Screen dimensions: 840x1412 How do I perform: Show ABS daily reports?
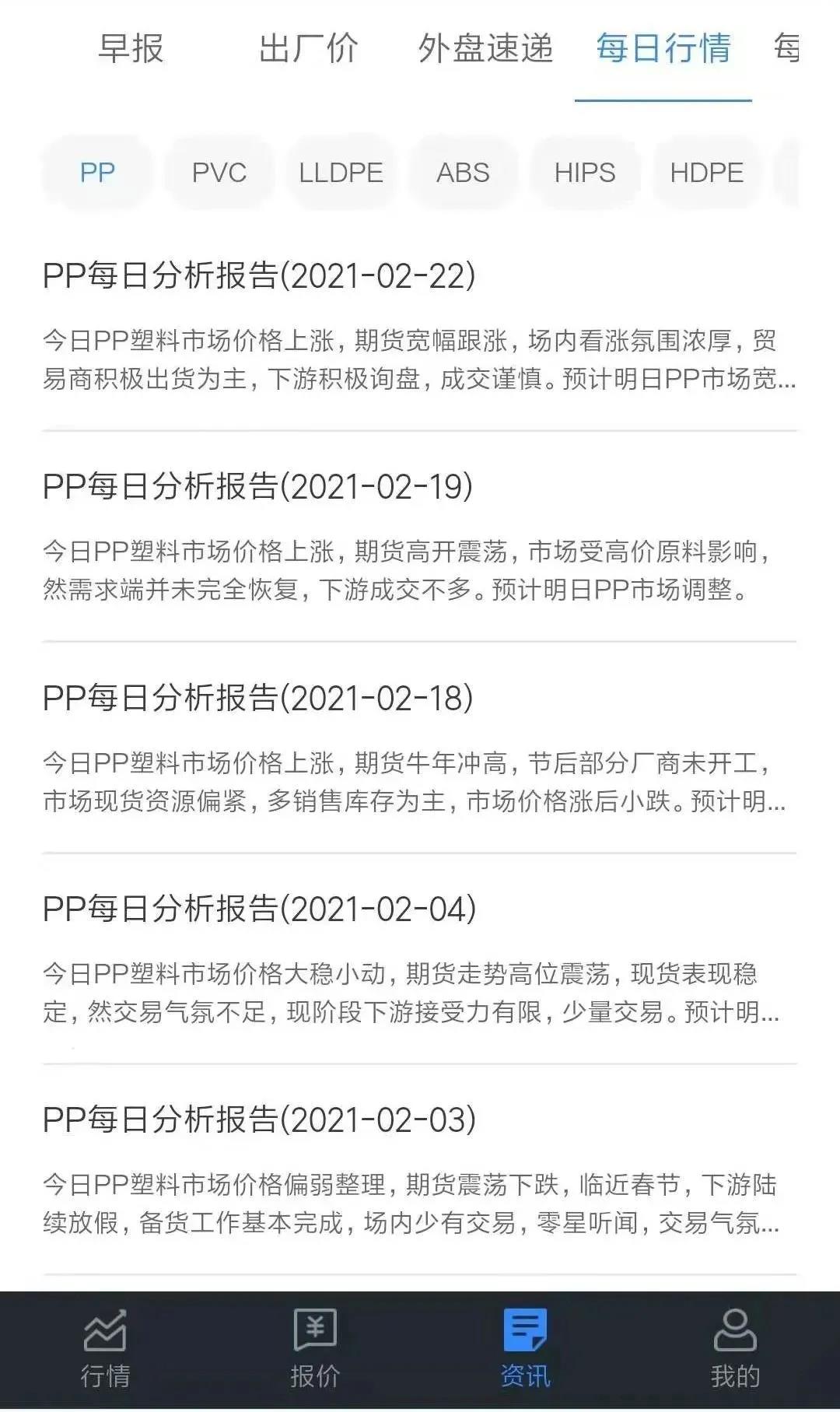click(463, 172)
